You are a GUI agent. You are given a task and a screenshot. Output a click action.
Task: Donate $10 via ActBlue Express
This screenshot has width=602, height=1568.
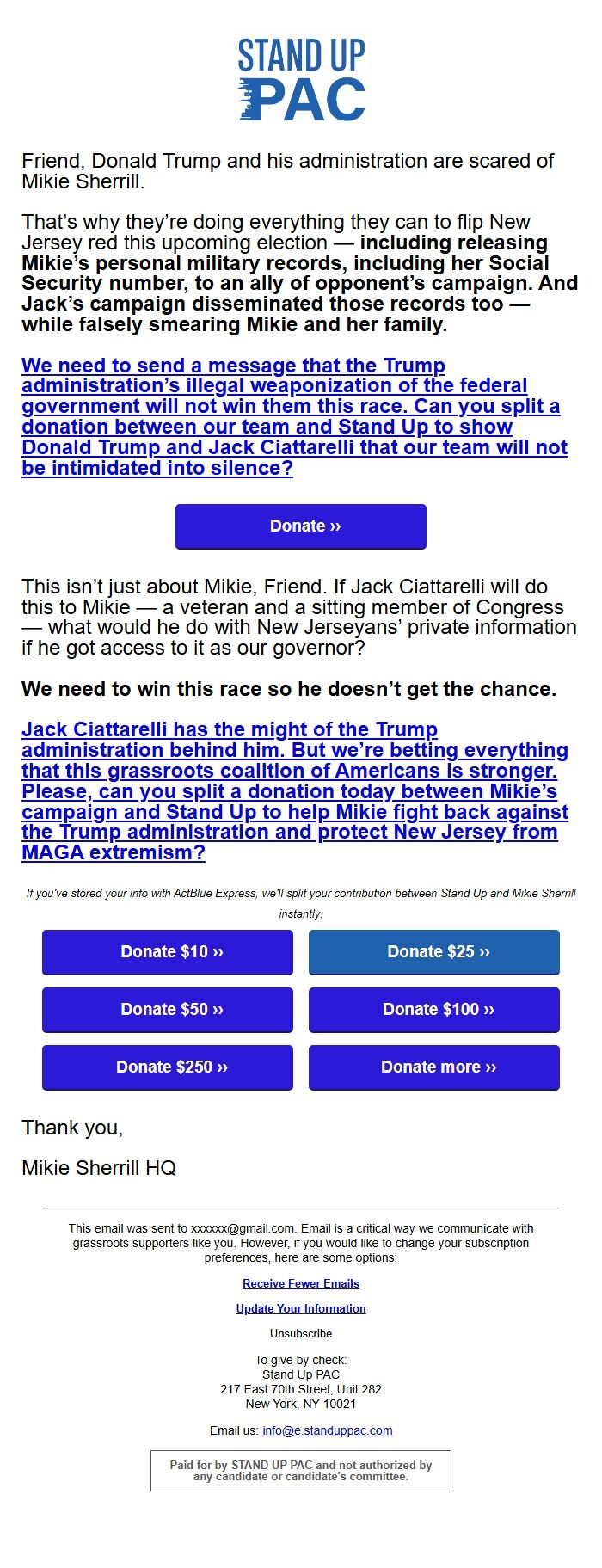coord(168,952)
